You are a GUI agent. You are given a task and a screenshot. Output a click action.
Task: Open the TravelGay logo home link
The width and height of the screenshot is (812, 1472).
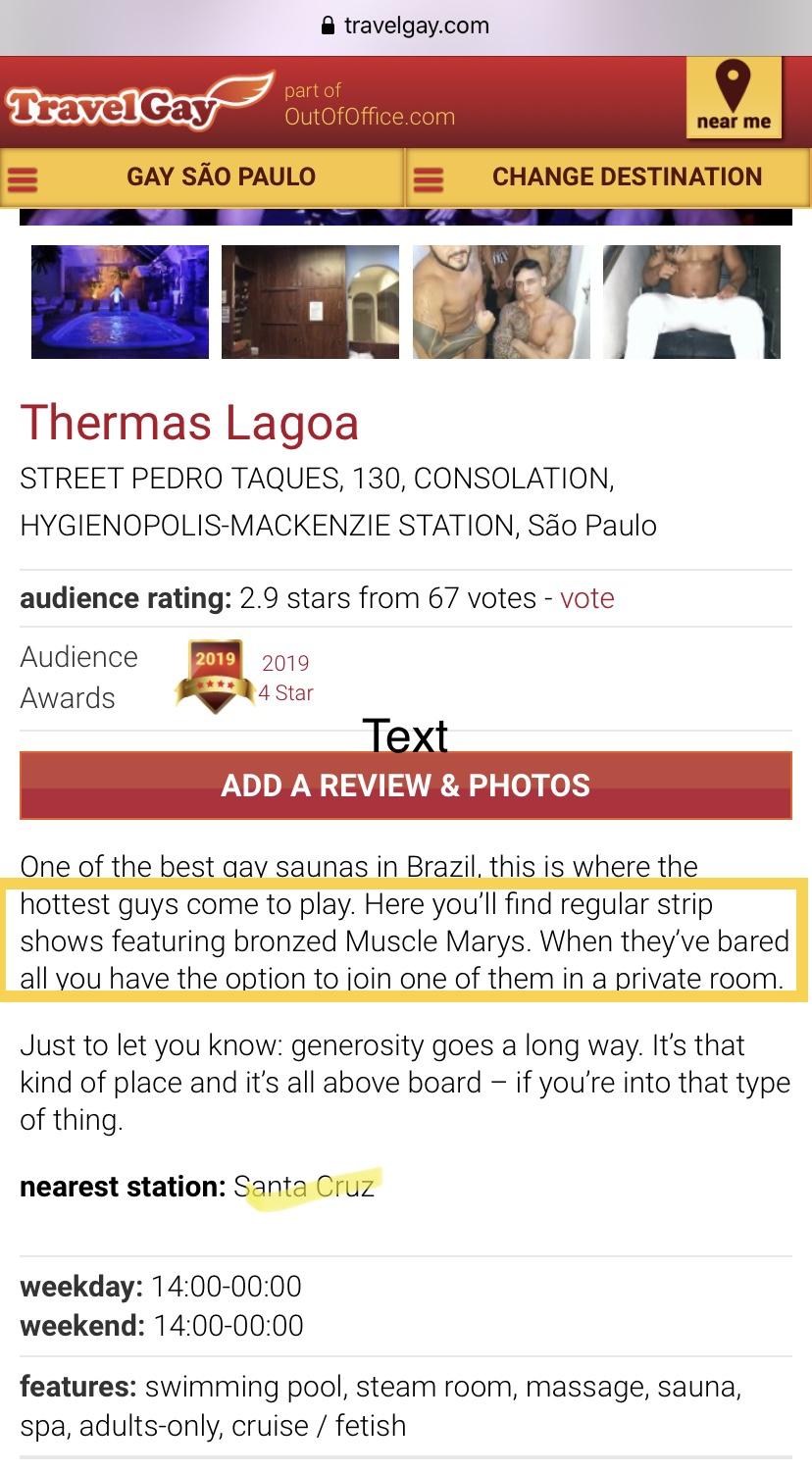point(139,102)
